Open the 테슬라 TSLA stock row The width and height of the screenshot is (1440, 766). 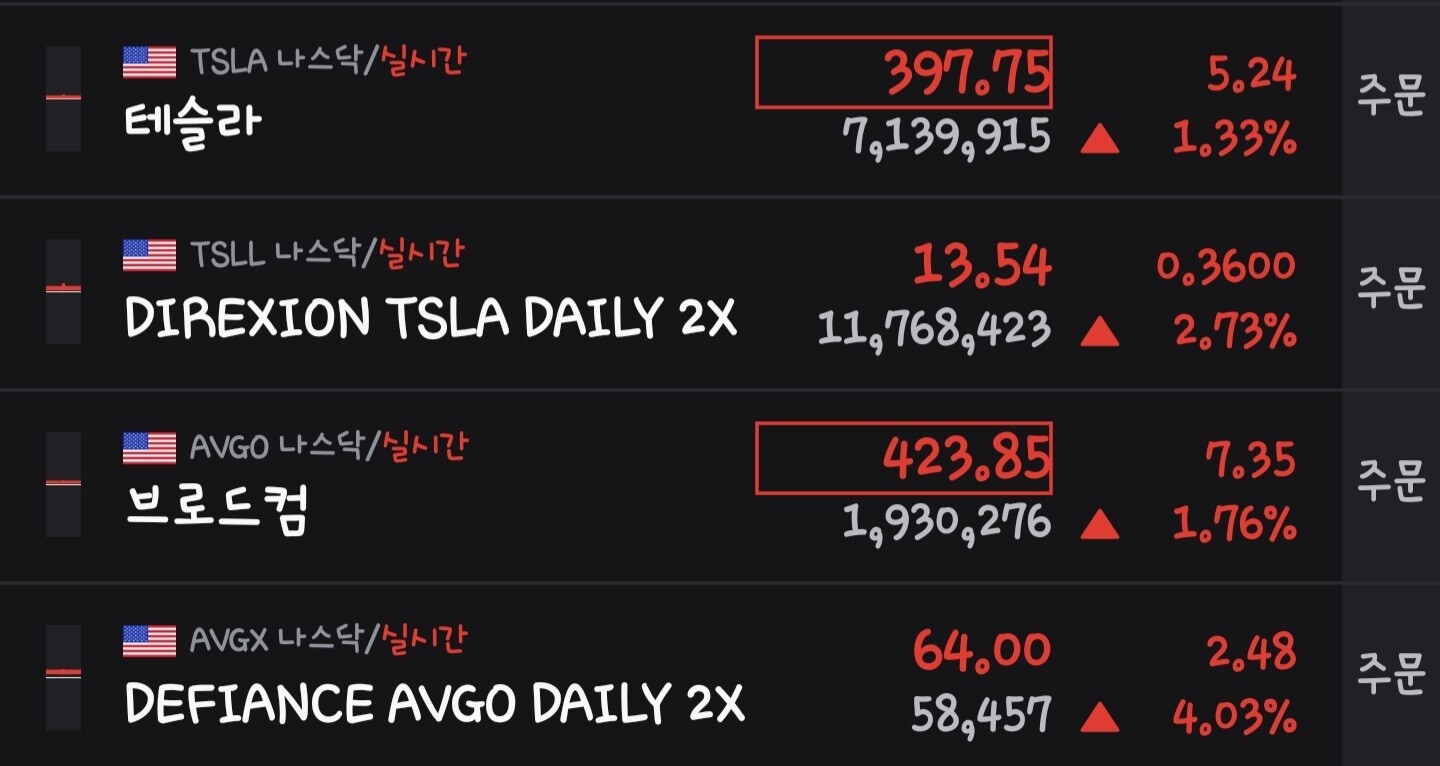click(670, 100)
